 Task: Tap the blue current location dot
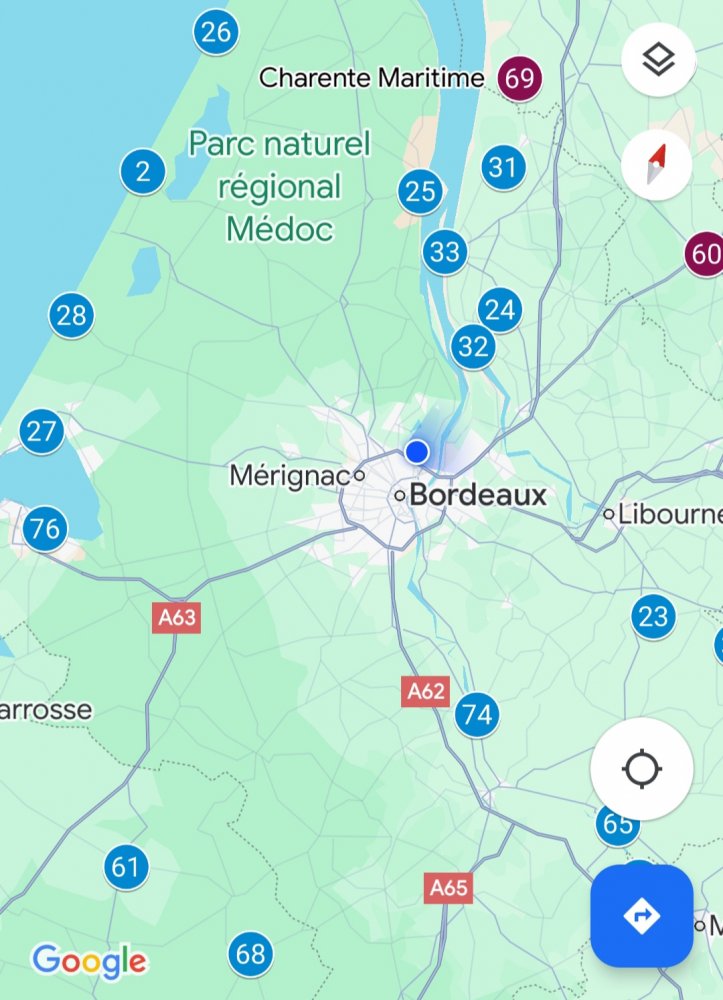coord(418,452)
